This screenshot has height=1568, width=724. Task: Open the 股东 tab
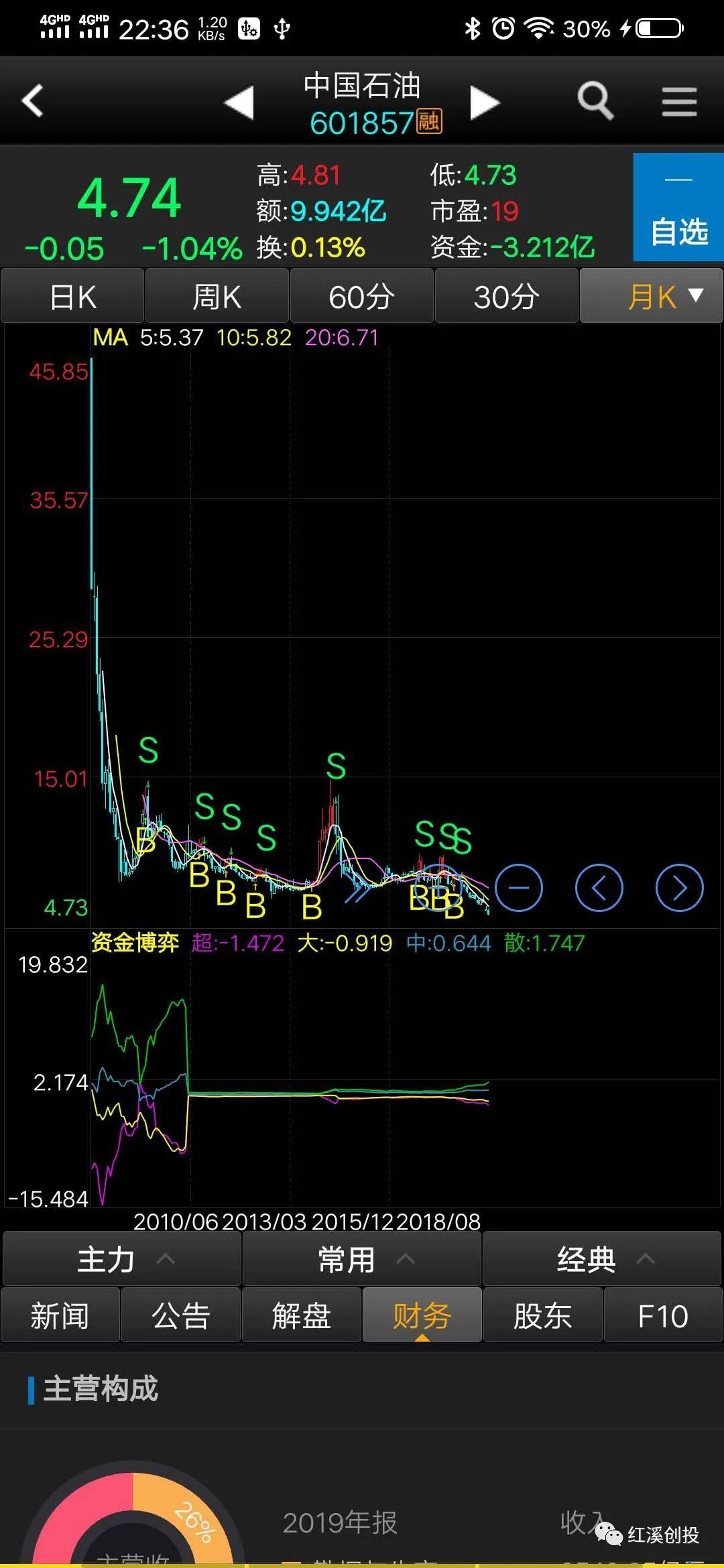543,1316
